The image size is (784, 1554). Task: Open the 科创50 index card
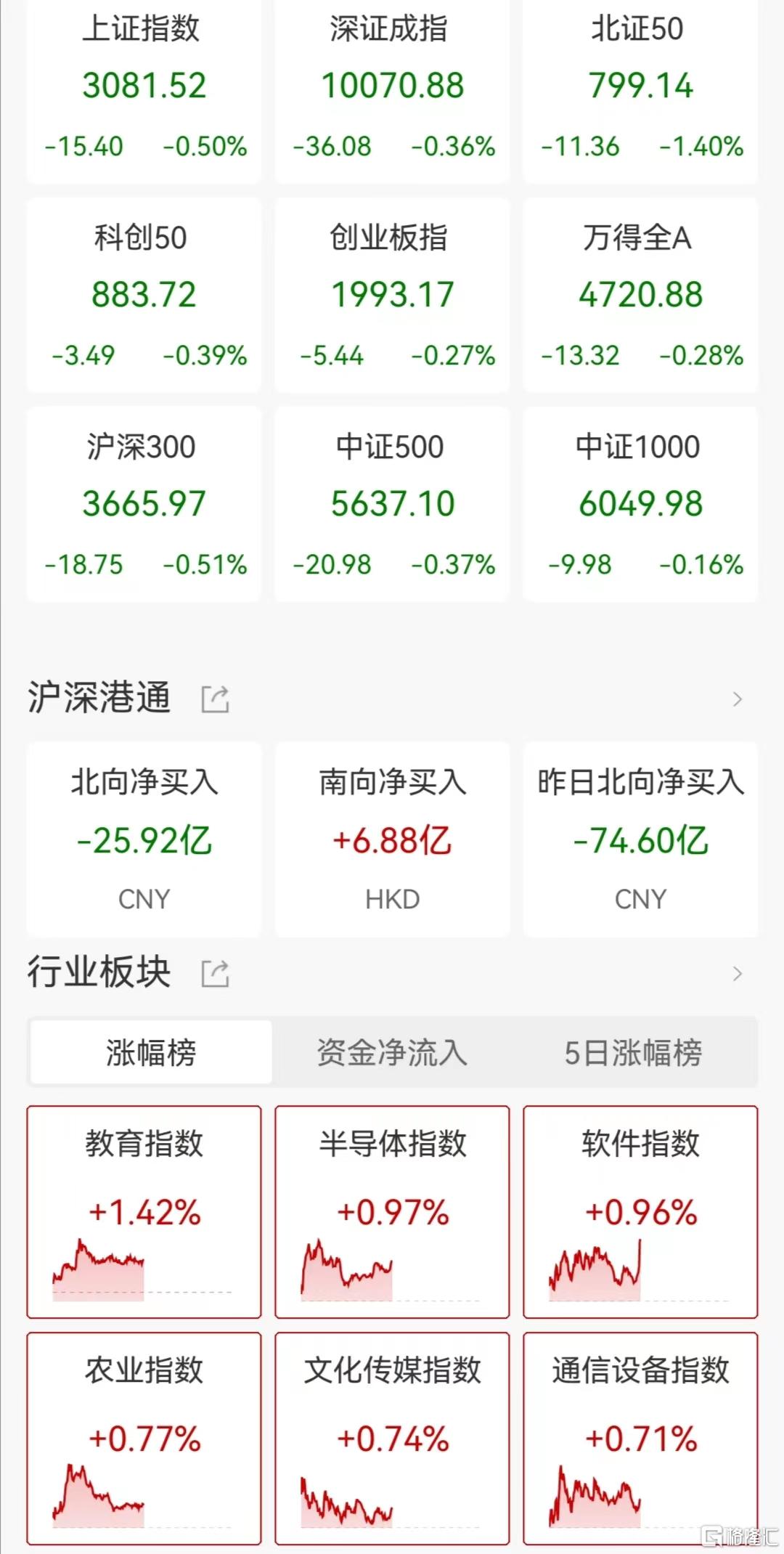point(144,295)
